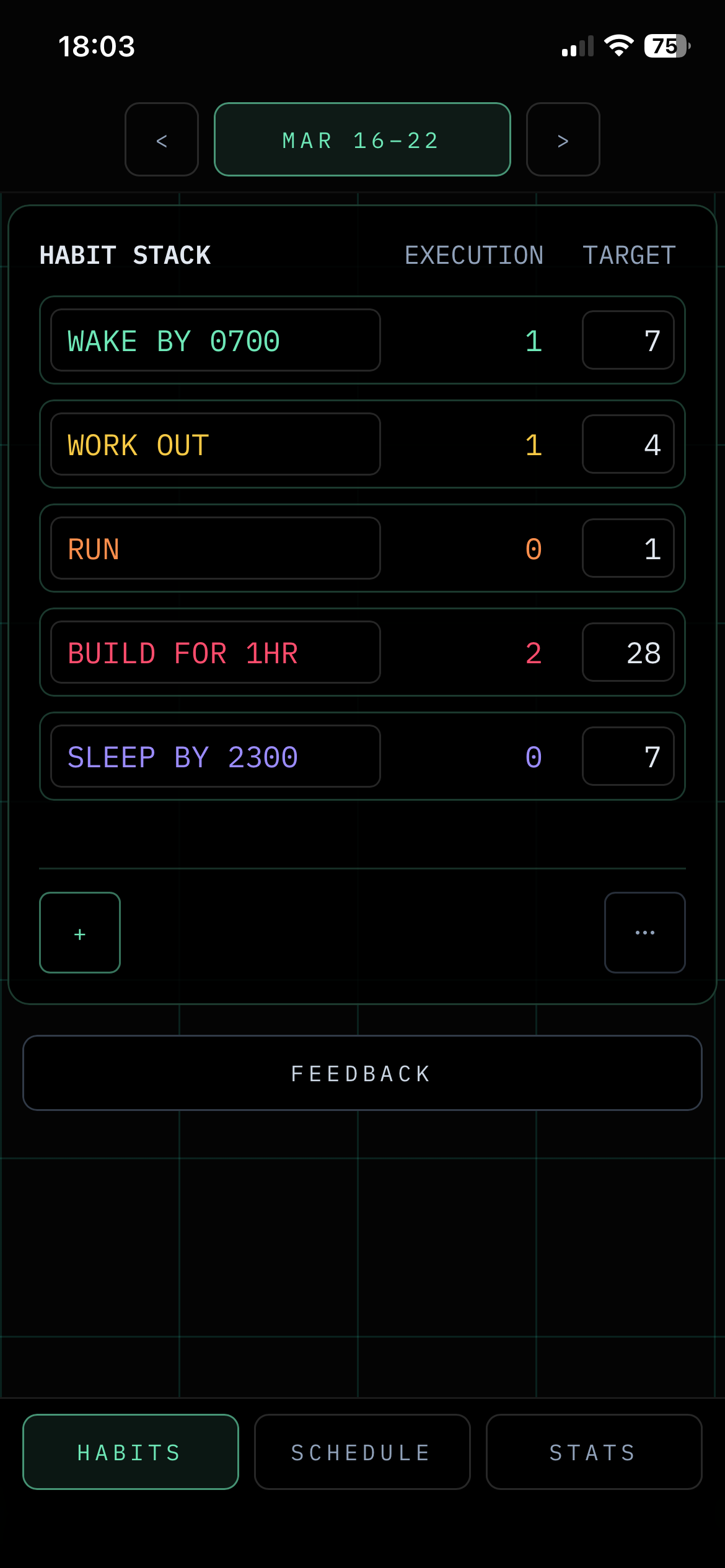Click the next week arrow
725x1568 pixels.
tap(562, 140)
